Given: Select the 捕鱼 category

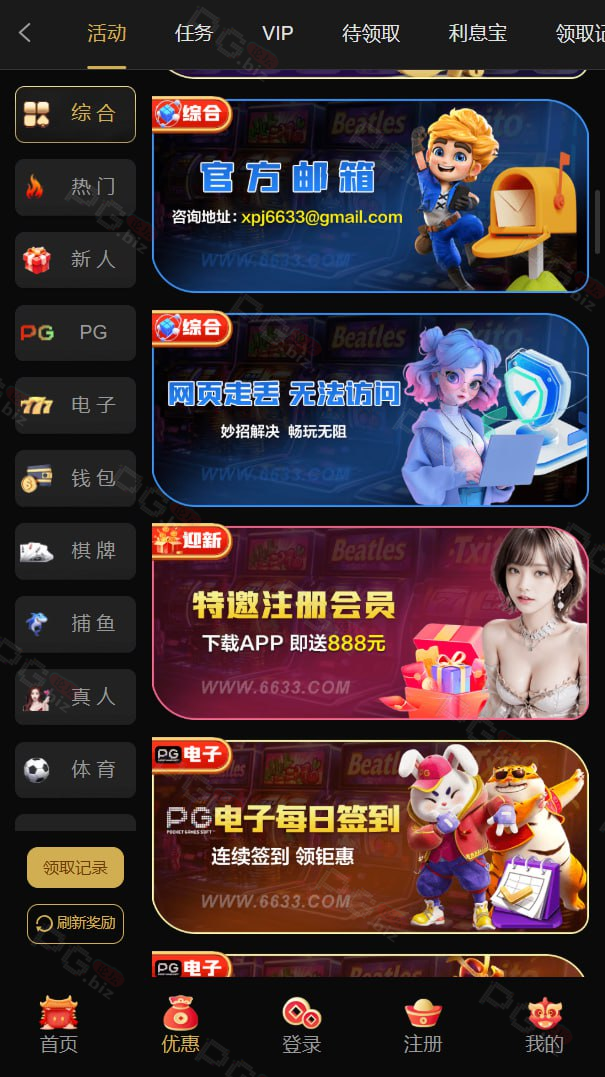Looking at the screenshot, I should pyautogui.click(x=76, y=624).
